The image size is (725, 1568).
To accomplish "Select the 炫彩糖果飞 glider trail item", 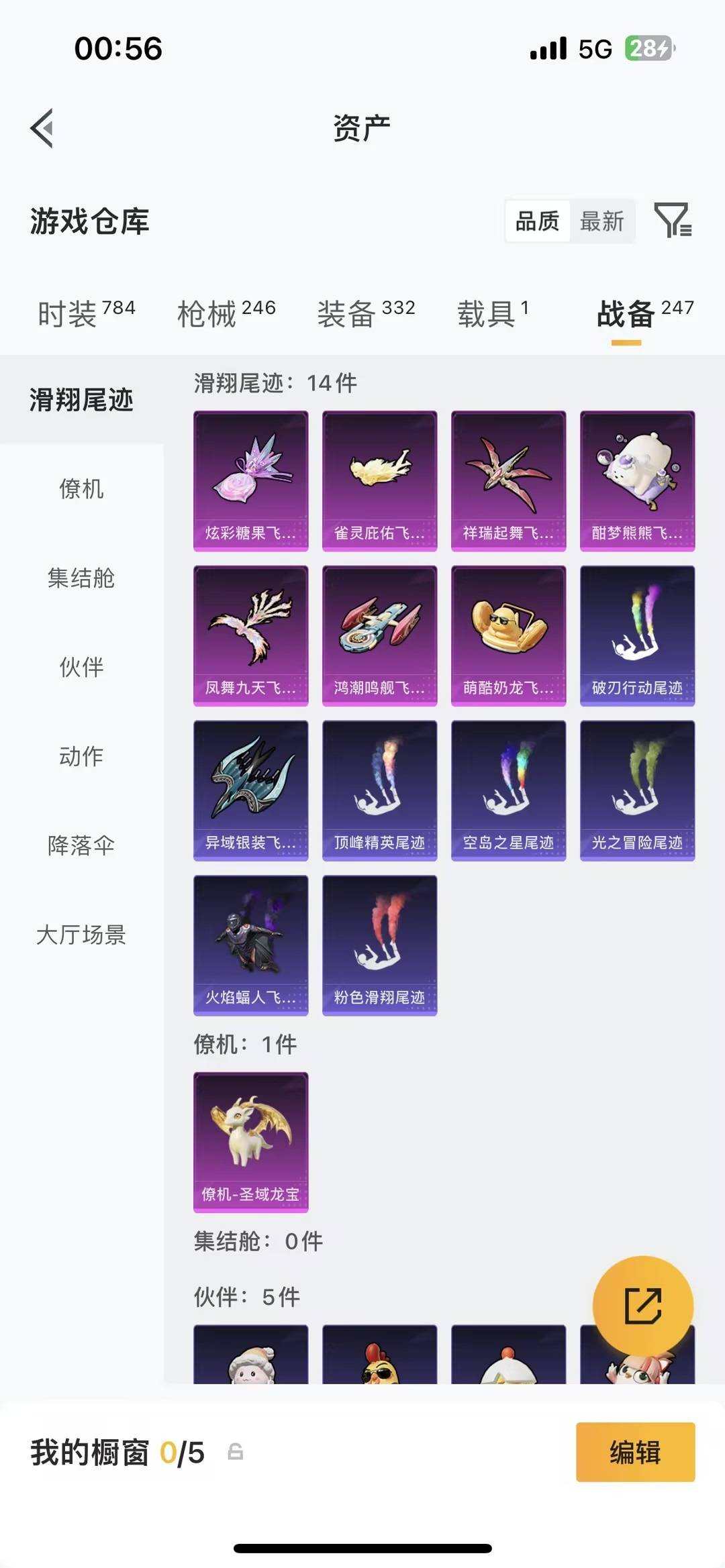I will pos(250,480).
